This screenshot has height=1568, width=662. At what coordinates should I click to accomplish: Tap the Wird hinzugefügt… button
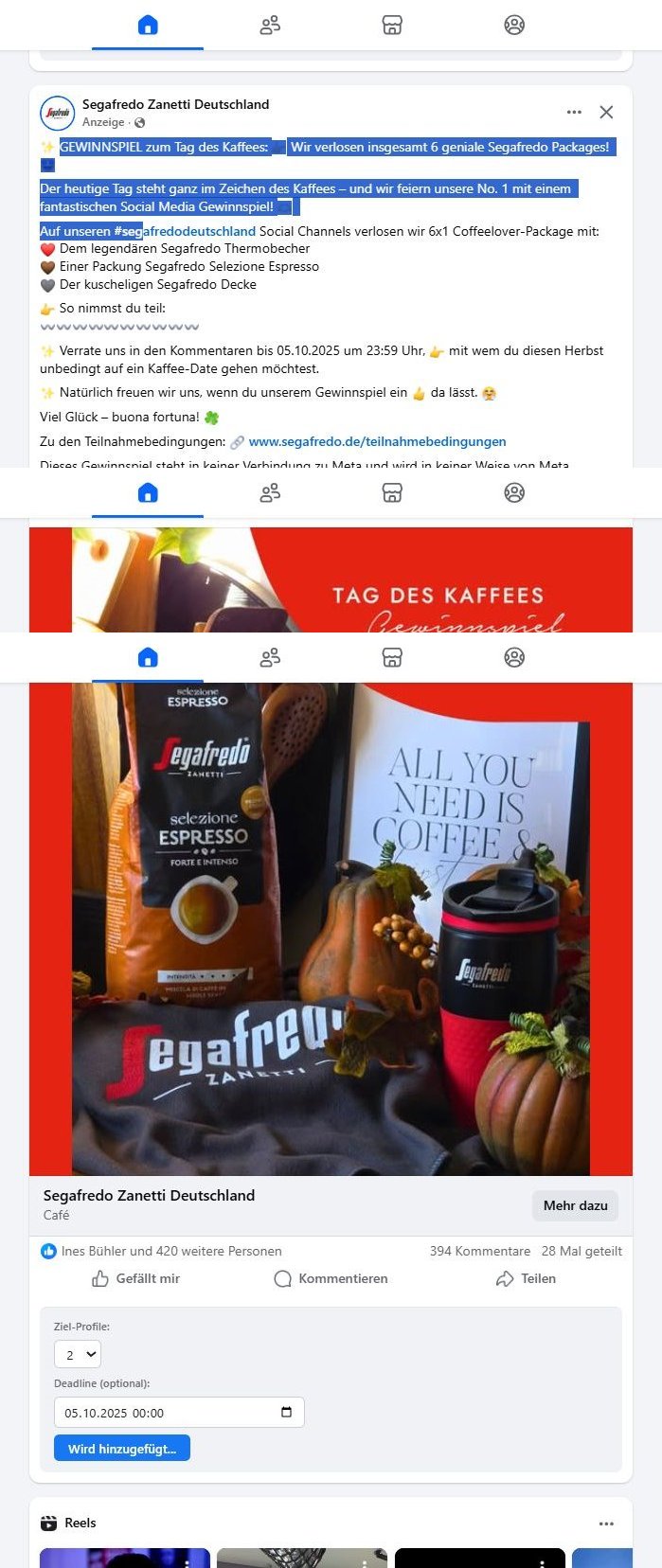[122, 1449]
